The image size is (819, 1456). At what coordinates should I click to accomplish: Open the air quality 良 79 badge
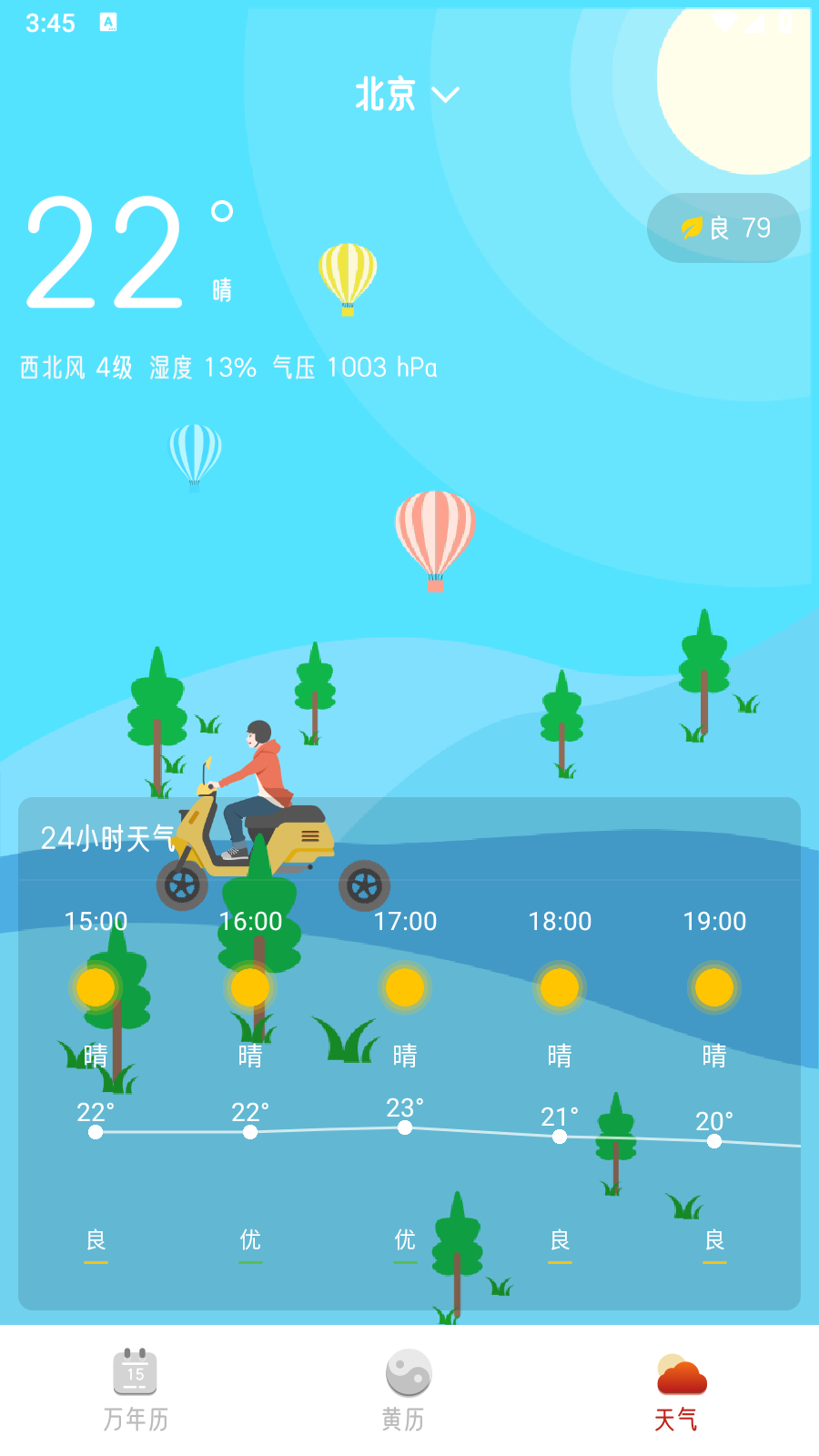tap(723, 228)
